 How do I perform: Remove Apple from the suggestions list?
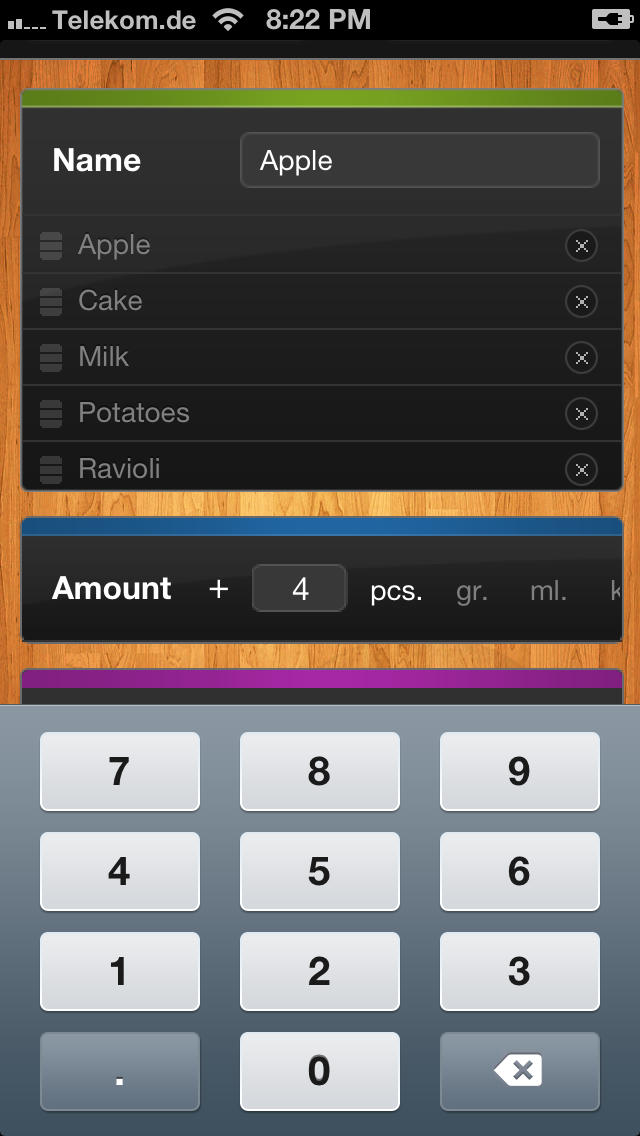(x=581, y=246)
